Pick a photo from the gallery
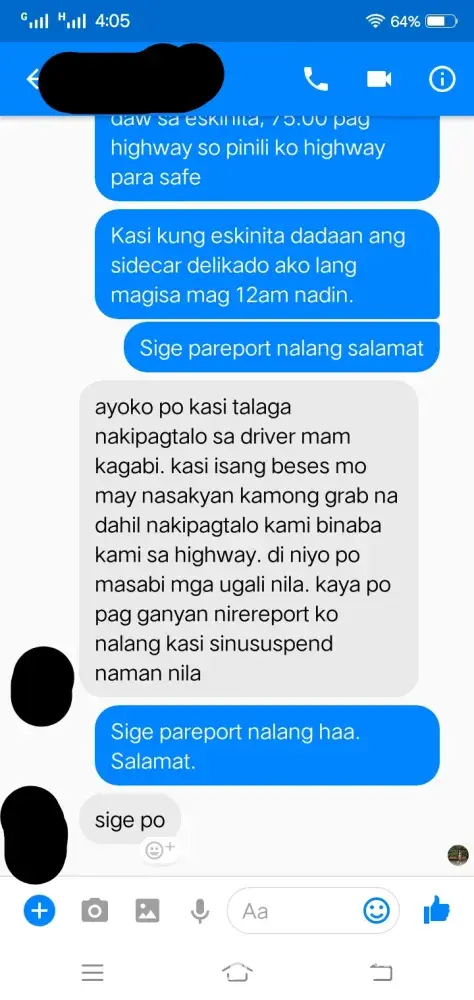The width and height of the screenshot is (474, 1000). (147, 911)
